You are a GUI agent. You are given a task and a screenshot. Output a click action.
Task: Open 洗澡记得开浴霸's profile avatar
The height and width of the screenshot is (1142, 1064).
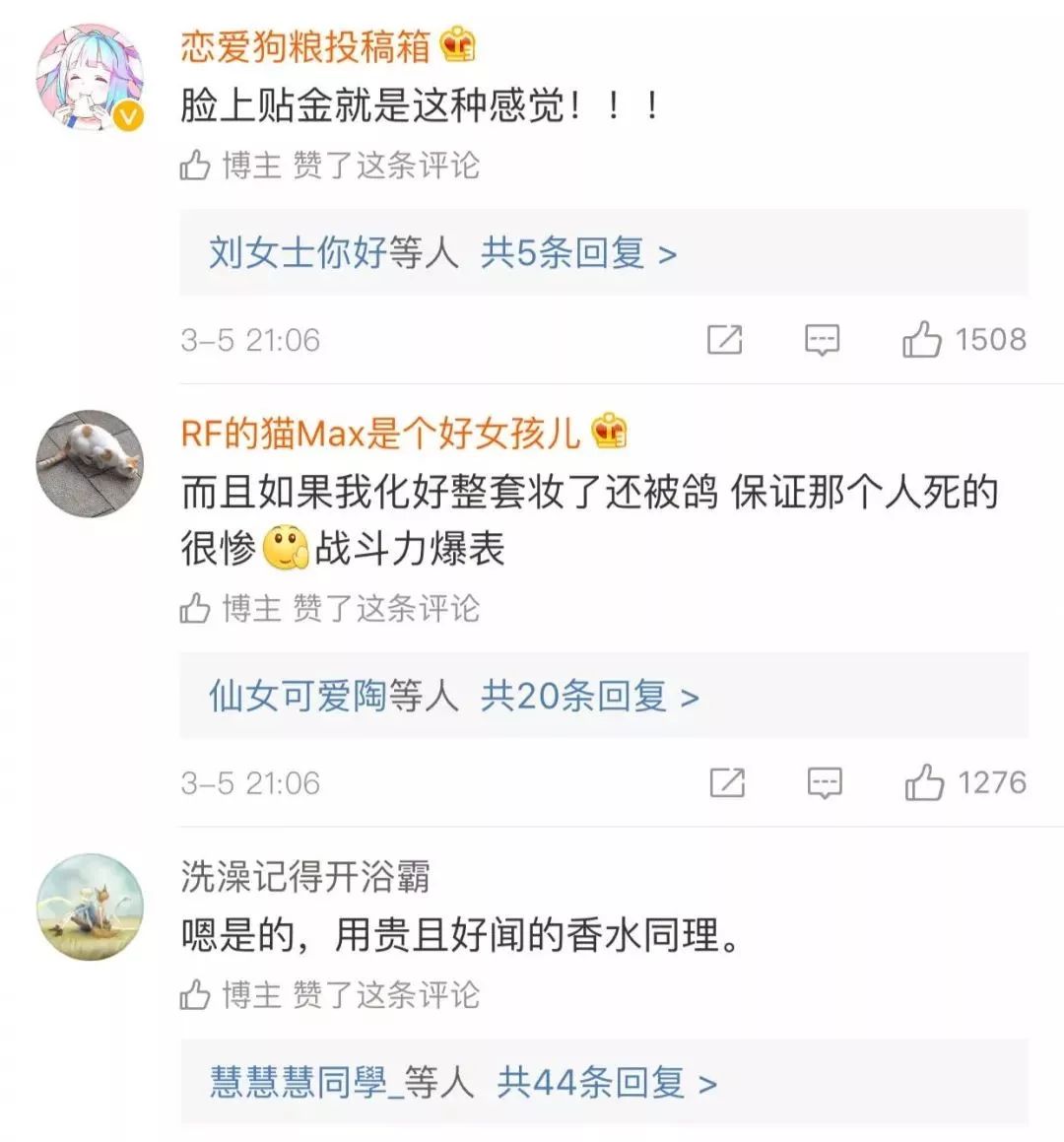[90, 907]
